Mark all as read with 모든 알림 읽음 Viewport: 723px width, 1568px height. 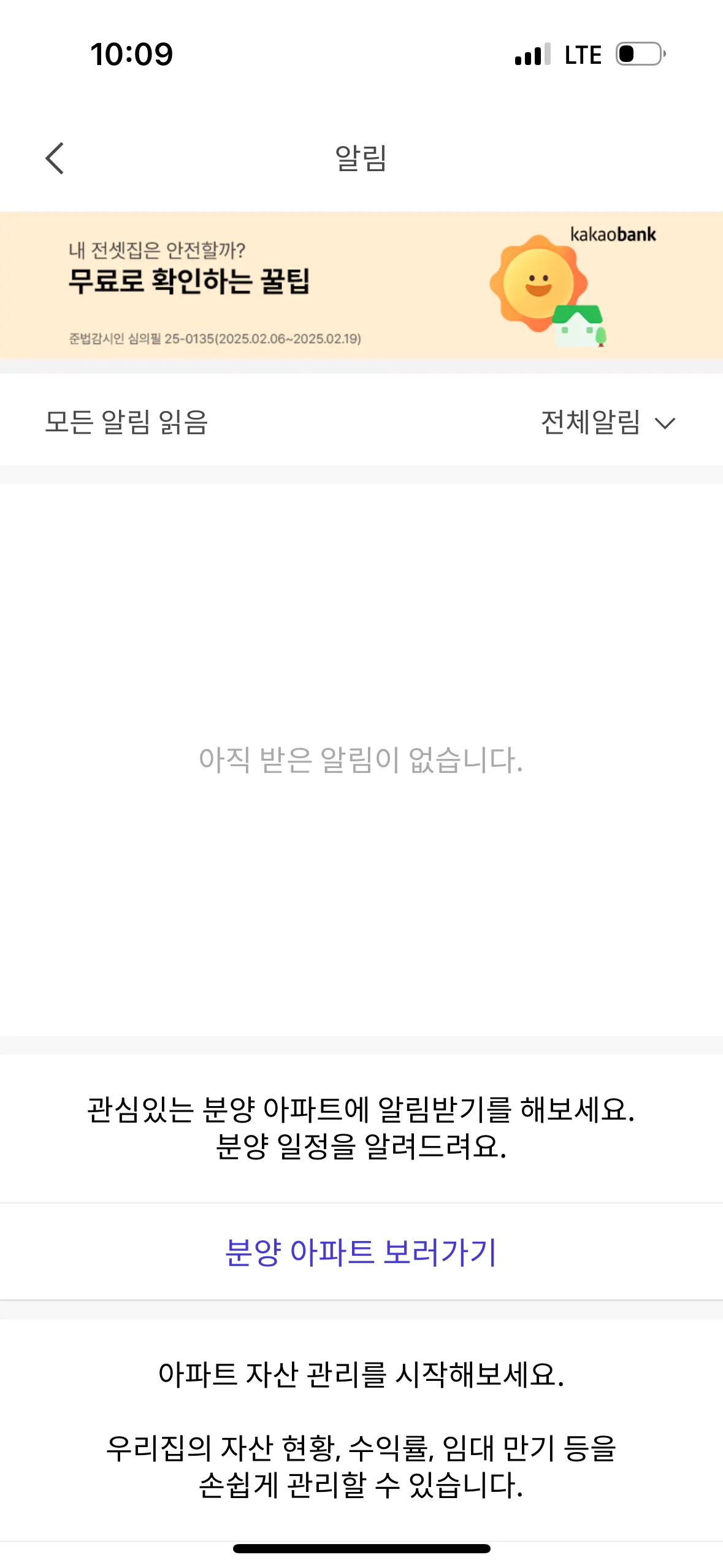pyautogui.click(x=126, y=422)
